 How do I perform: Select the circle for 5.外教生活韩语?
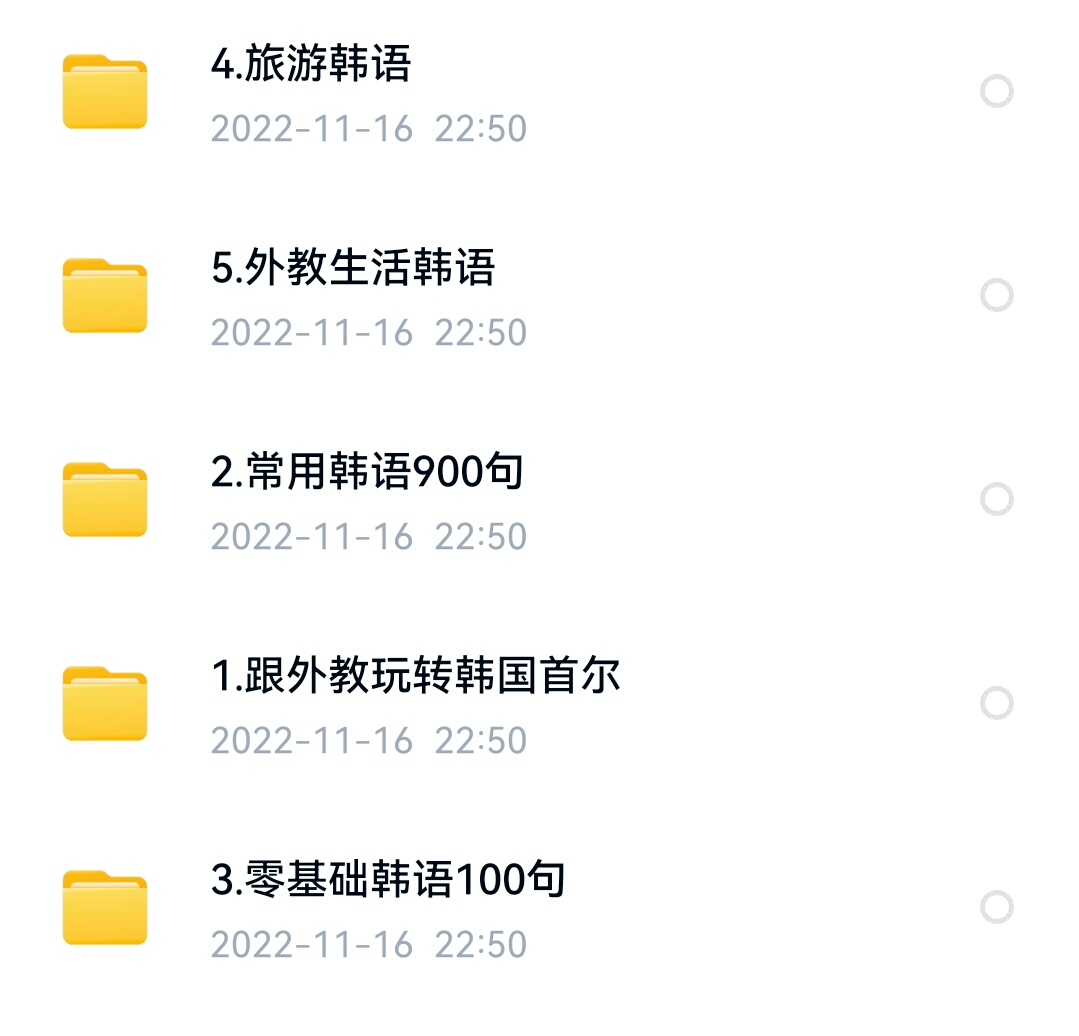point(996,295)
